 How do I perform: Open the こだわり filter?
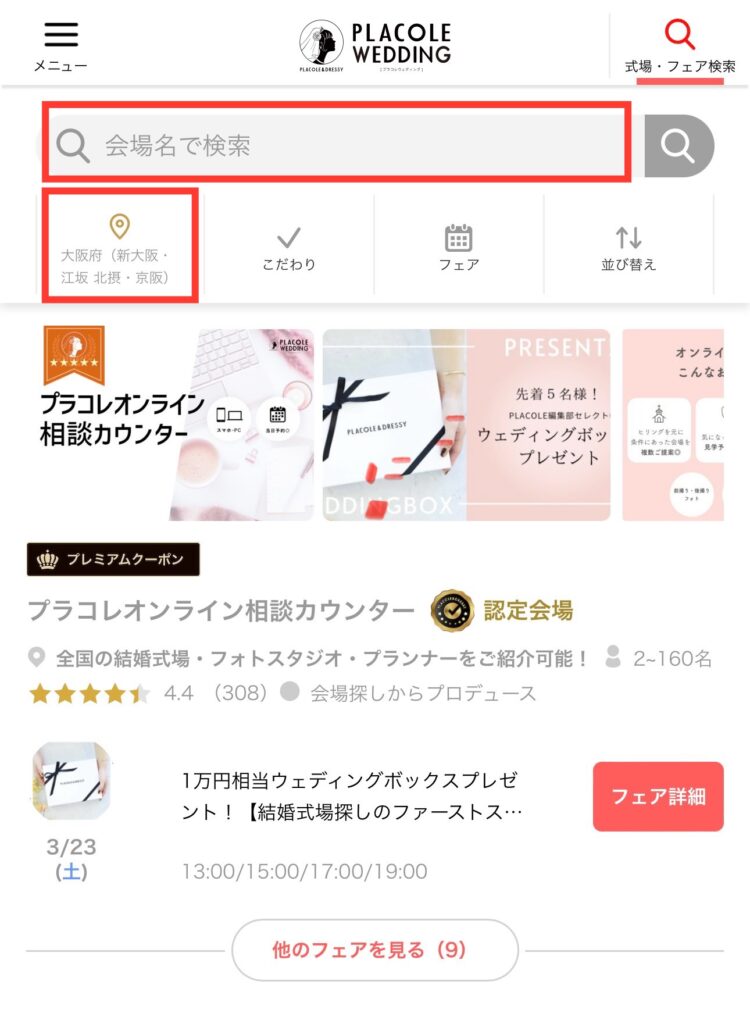(289, 248)
